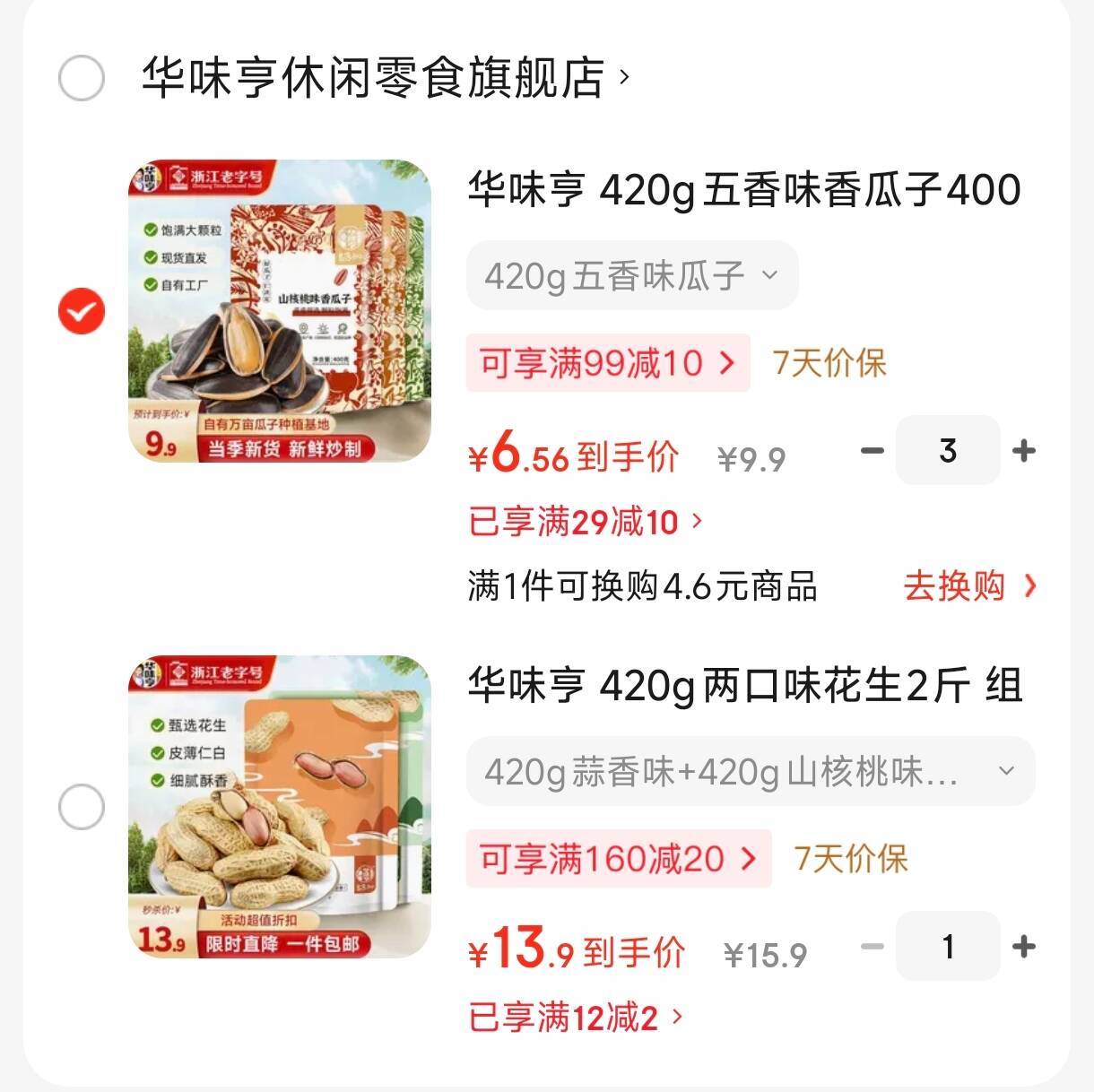Viewport: 1094px width, 1092px height.
Task: Show details for 已享满12减2
Action: pyautogui.click(x=575, y=1017)
